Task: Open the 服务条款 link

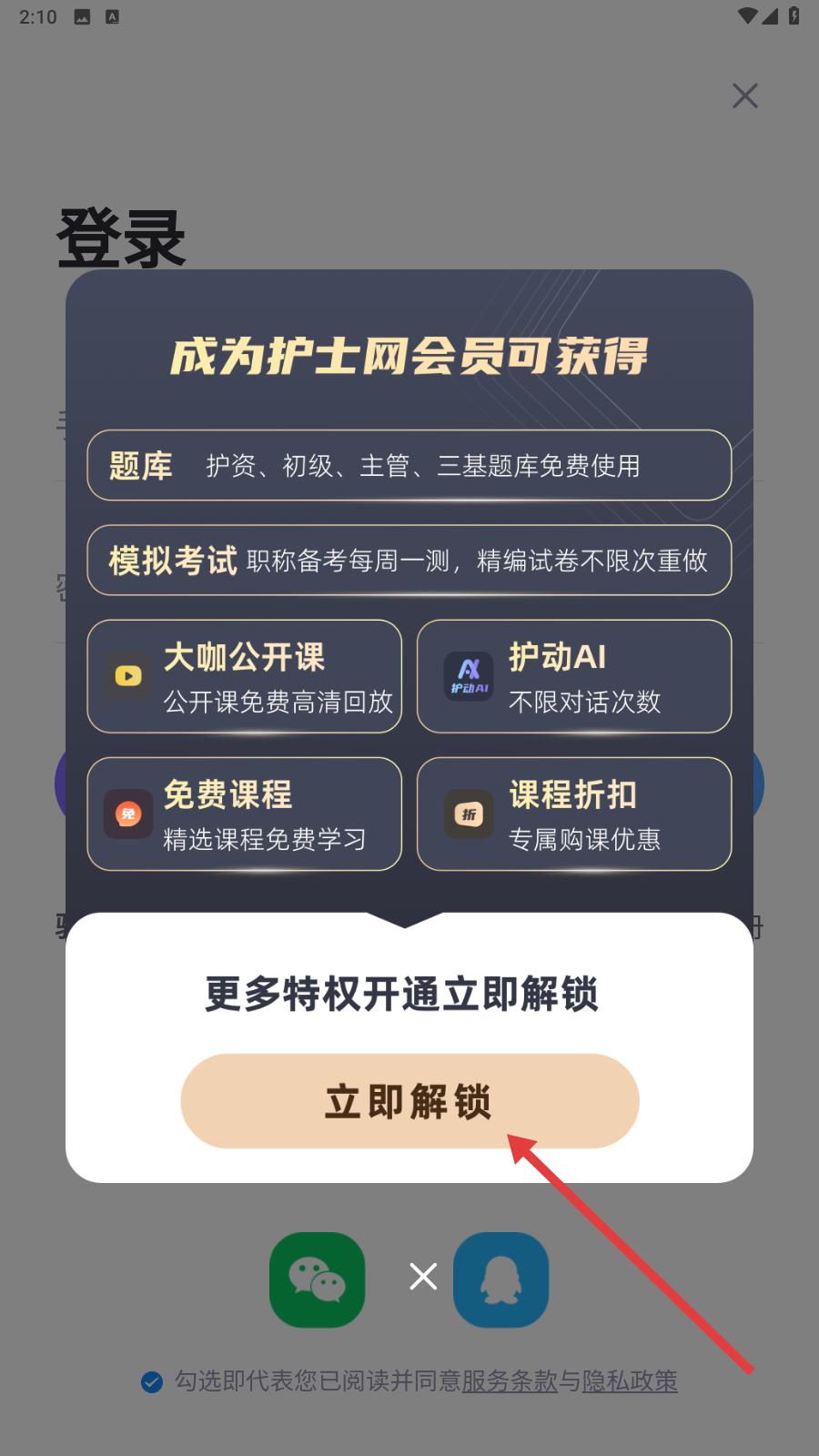Action: 510,1381
